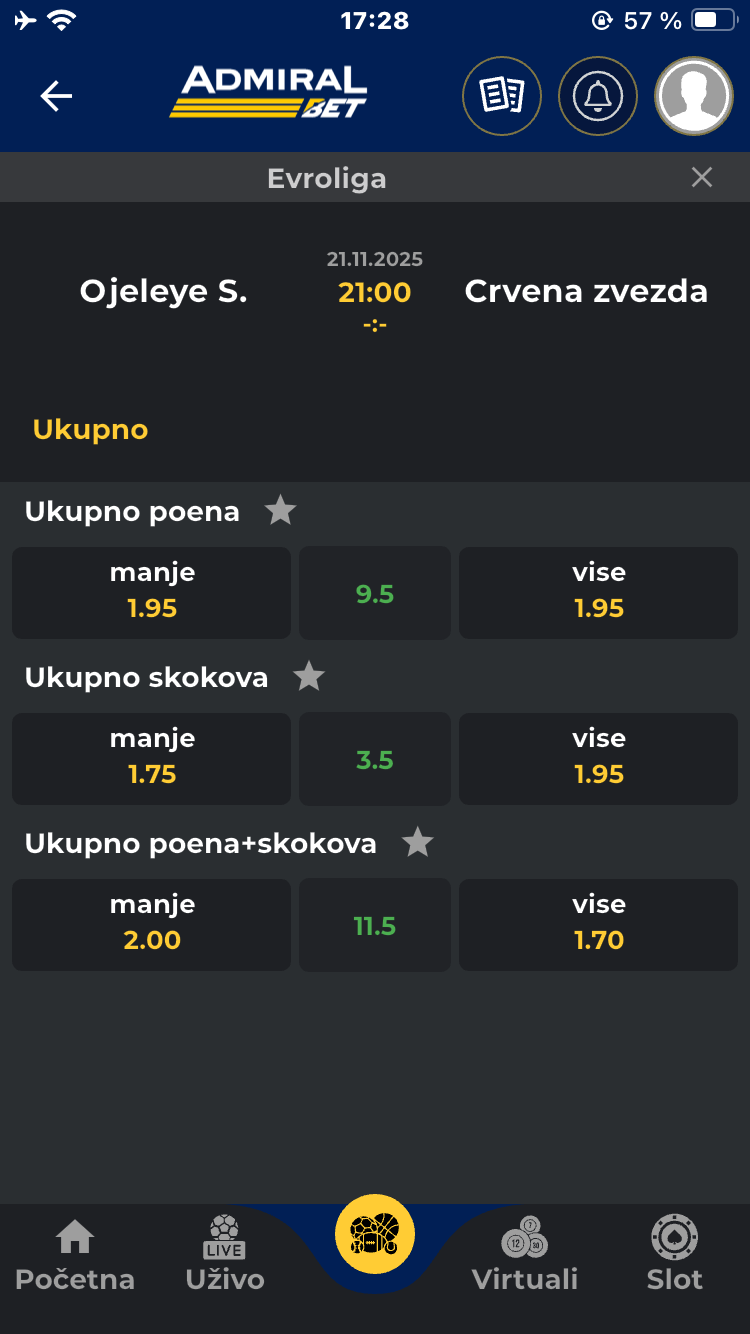The image size is (750, 1334).
Task: Go back using the arrow icon
Action: [x=56, y=96]
